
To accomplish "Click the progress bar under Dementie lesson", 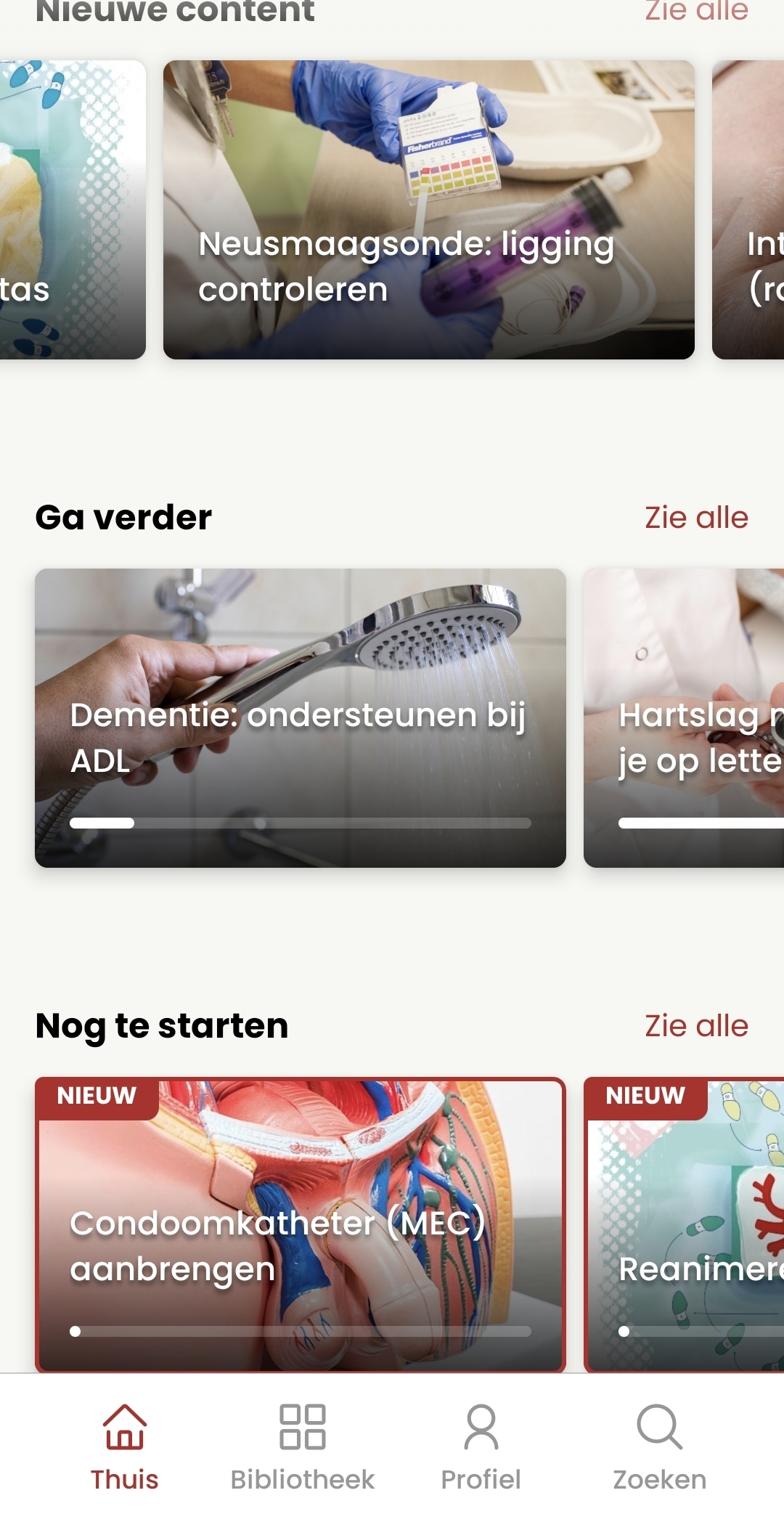I will pyautogui.click(x=300, y=824).
